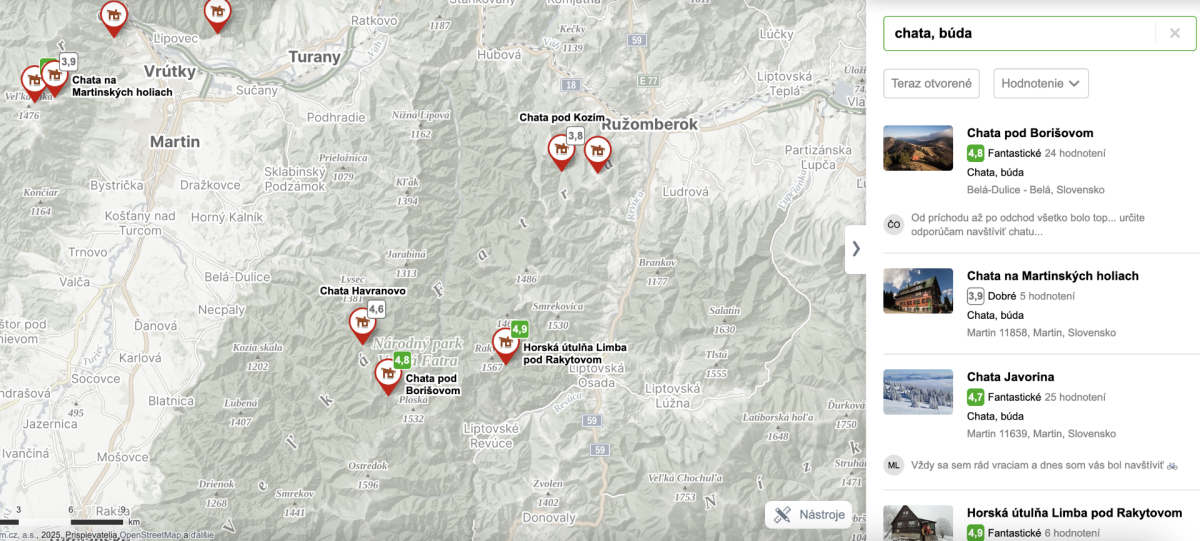Select Chata Havranovo map pin
The width and height of the screenshot is (1200, 541).
[361, 323]
